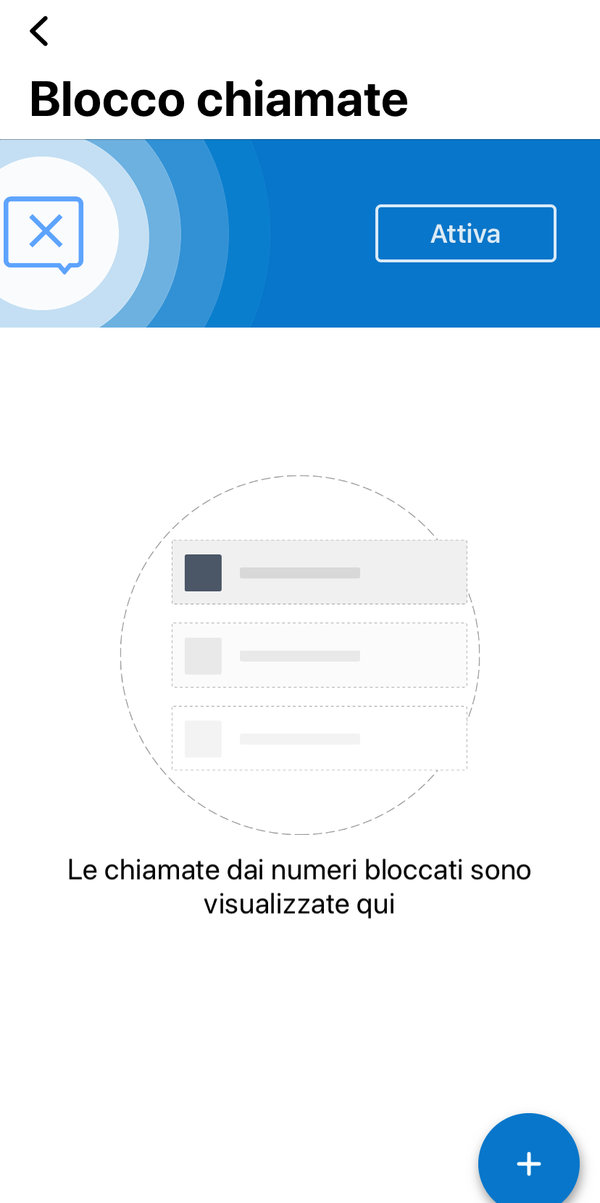
Task: Tap the Attiva button
Action: (465, 234)
